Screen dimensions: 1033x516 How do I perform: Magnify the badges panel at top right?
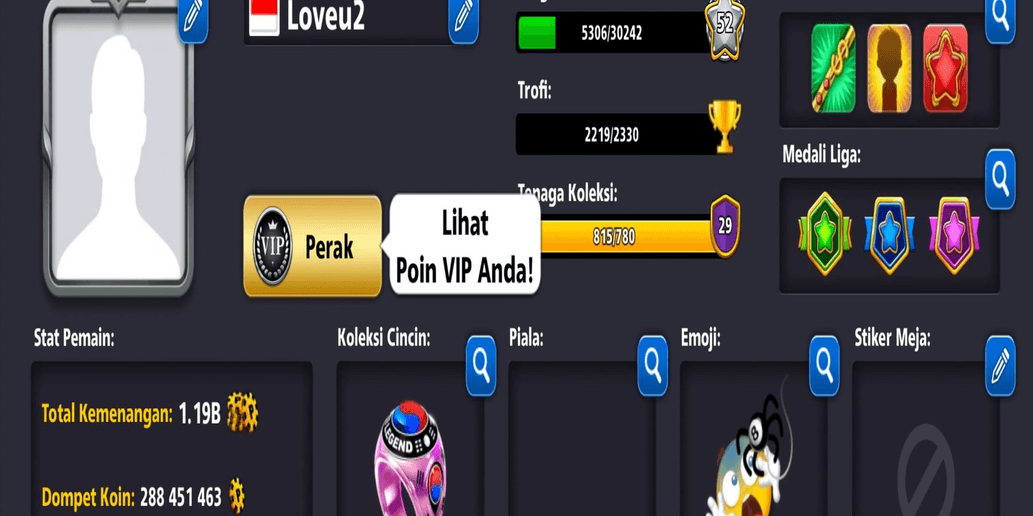[1000, 18]
